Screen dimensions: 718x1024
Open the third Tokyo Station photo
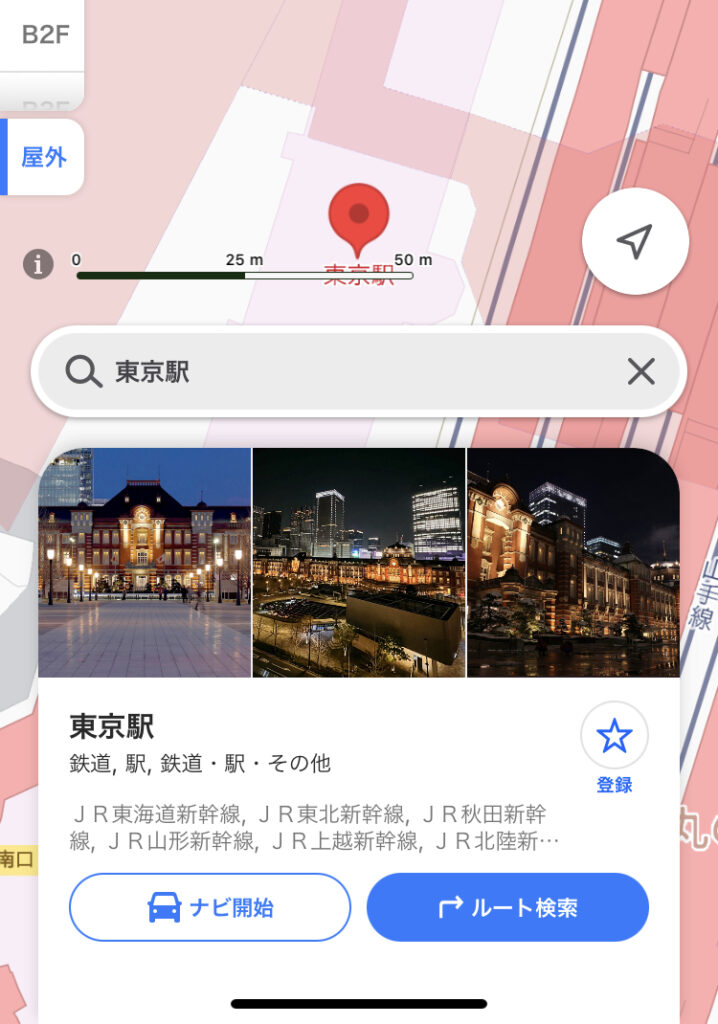pyautogui.click(x=572, y=562)
